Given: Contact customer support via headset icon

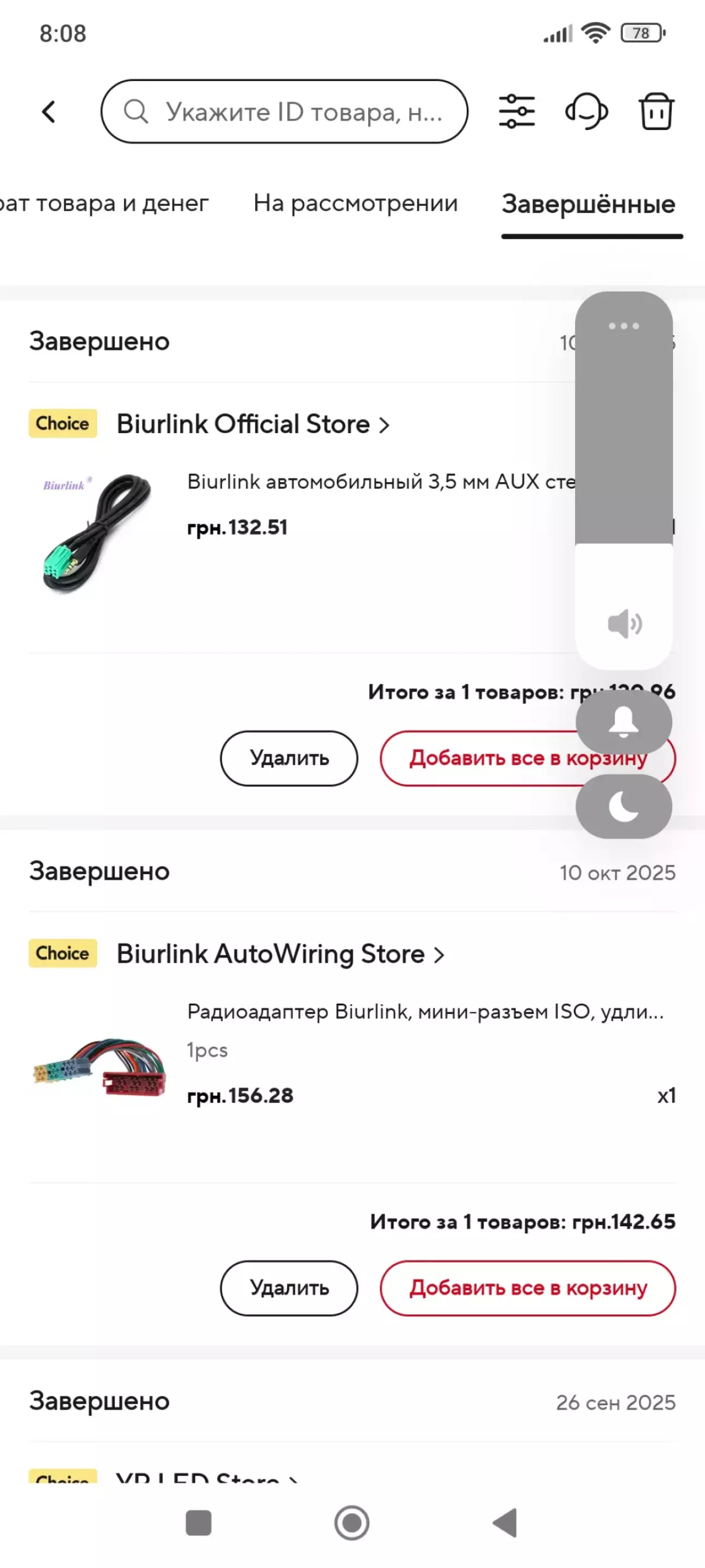Looking at the screenshot, I should tap(586, 112).
